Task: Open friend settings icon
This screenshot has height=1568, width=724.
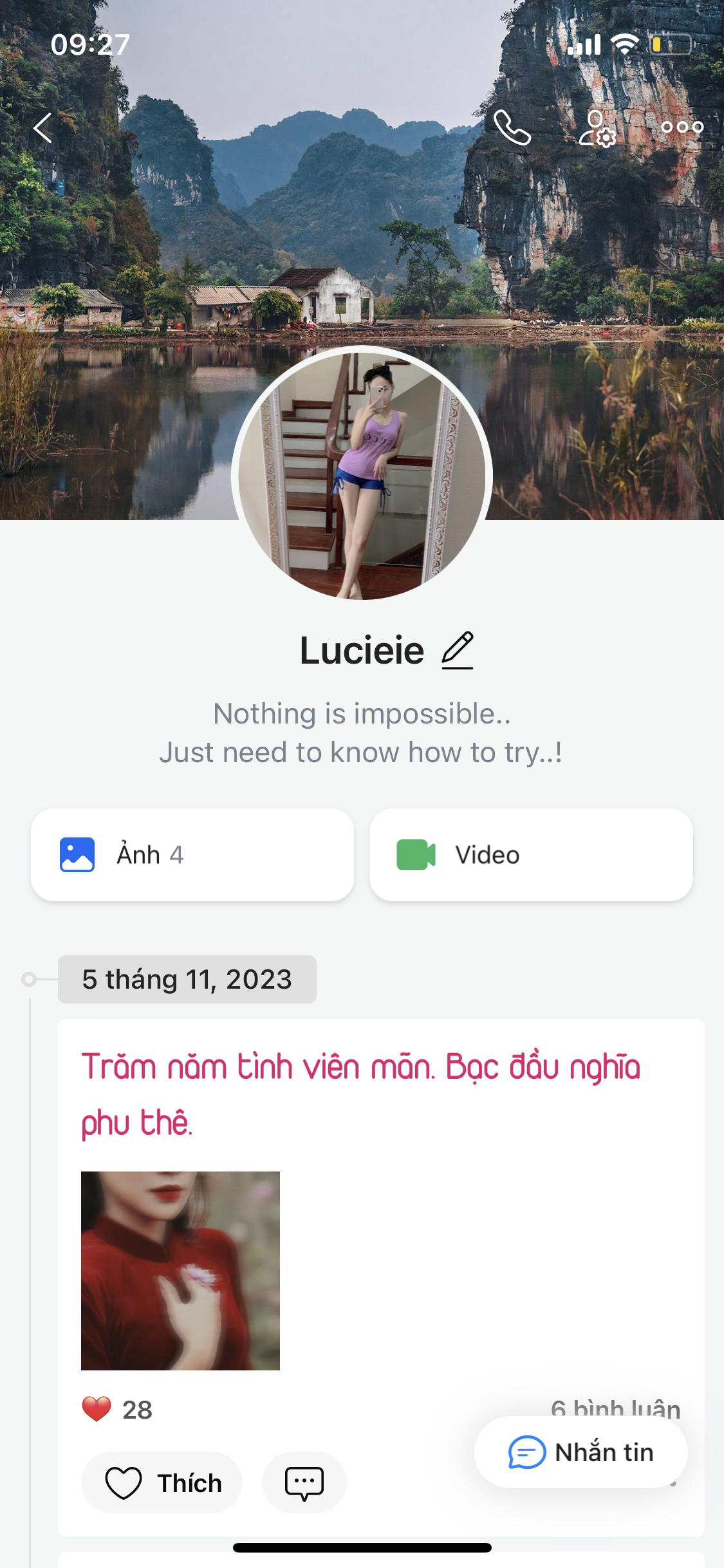Action: pos(597,127)
